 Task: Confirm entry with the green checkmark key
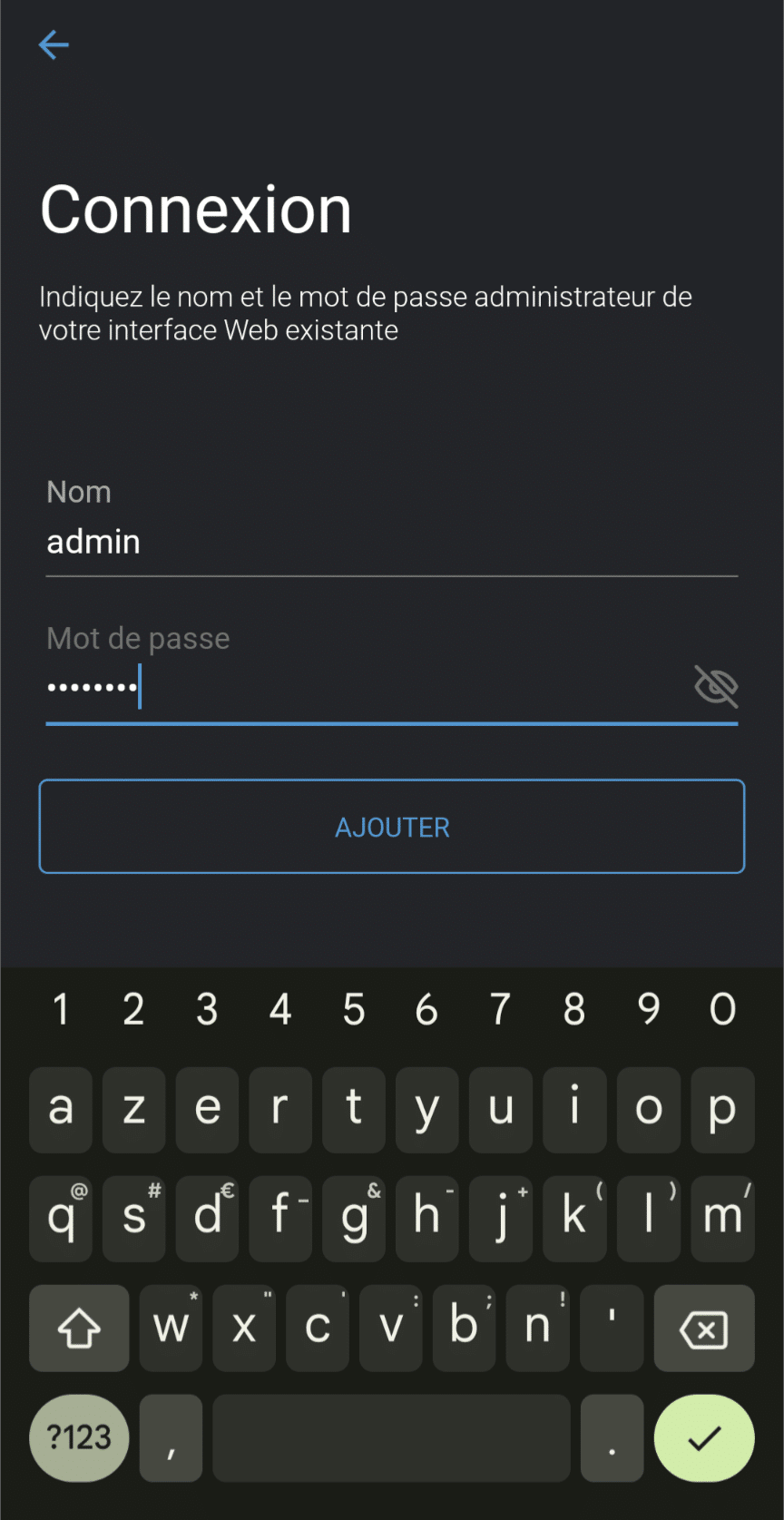(704, 1437)
